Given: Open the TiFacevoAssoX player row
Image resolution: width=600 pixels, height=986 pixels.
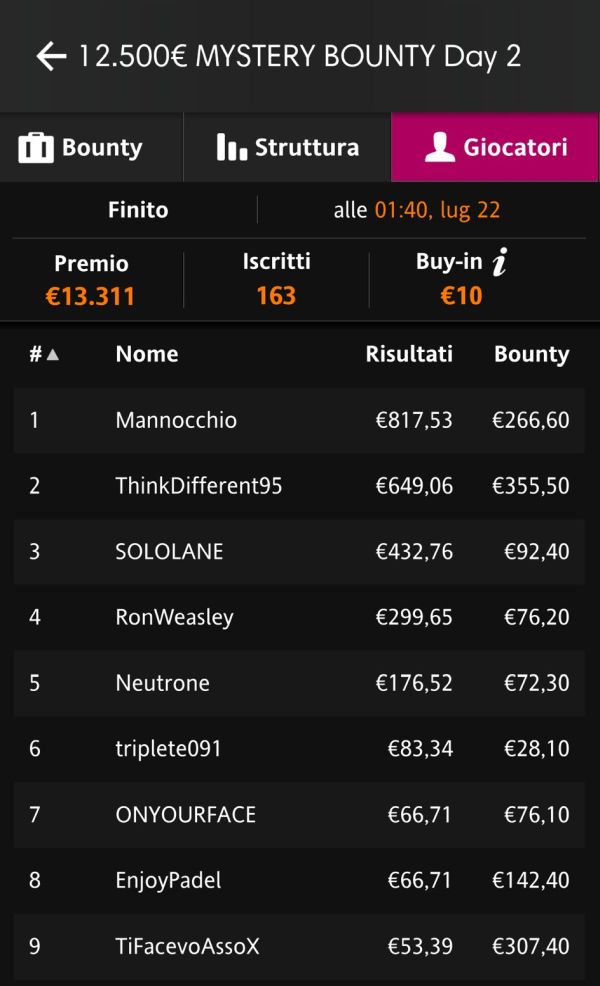Looking at the screenshot, I should (x=300, y=946).
